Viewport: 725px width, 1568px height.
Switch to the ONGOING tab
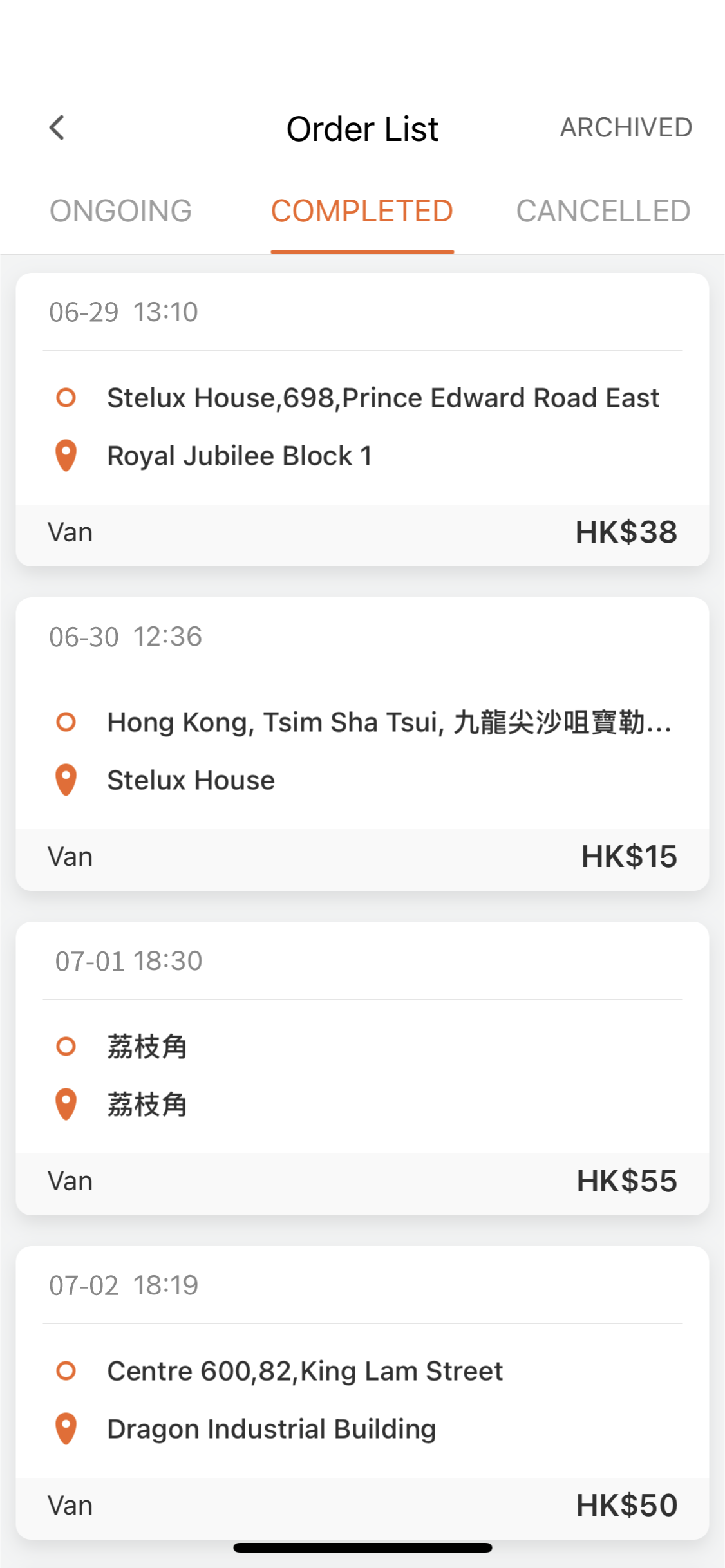[121, 211]
